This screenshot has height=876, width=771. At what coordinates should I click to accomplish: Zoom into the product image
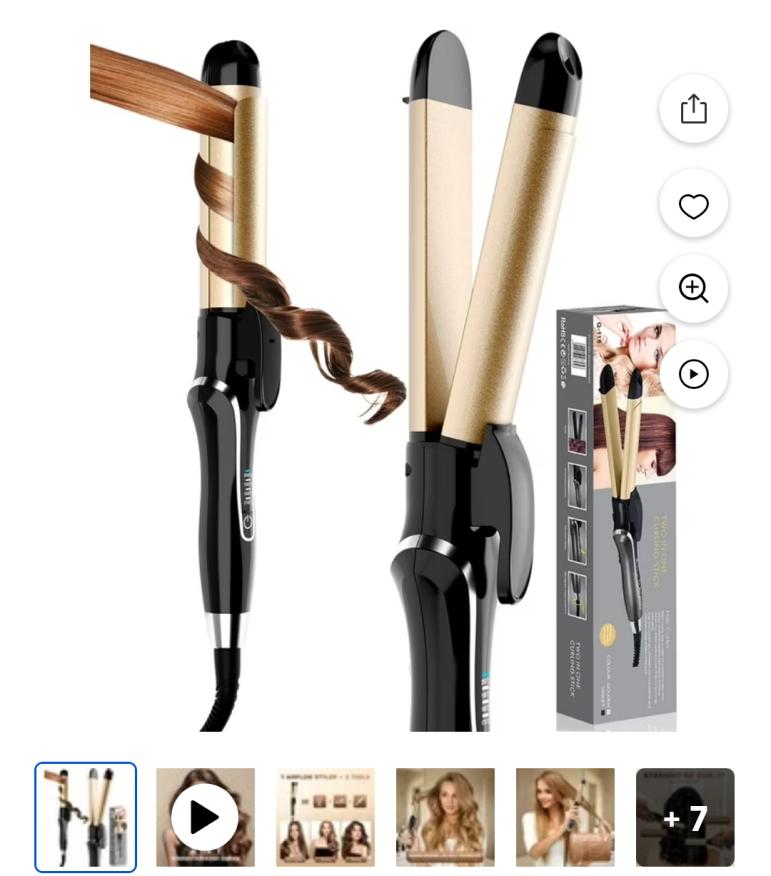click(x=693, y=288)
